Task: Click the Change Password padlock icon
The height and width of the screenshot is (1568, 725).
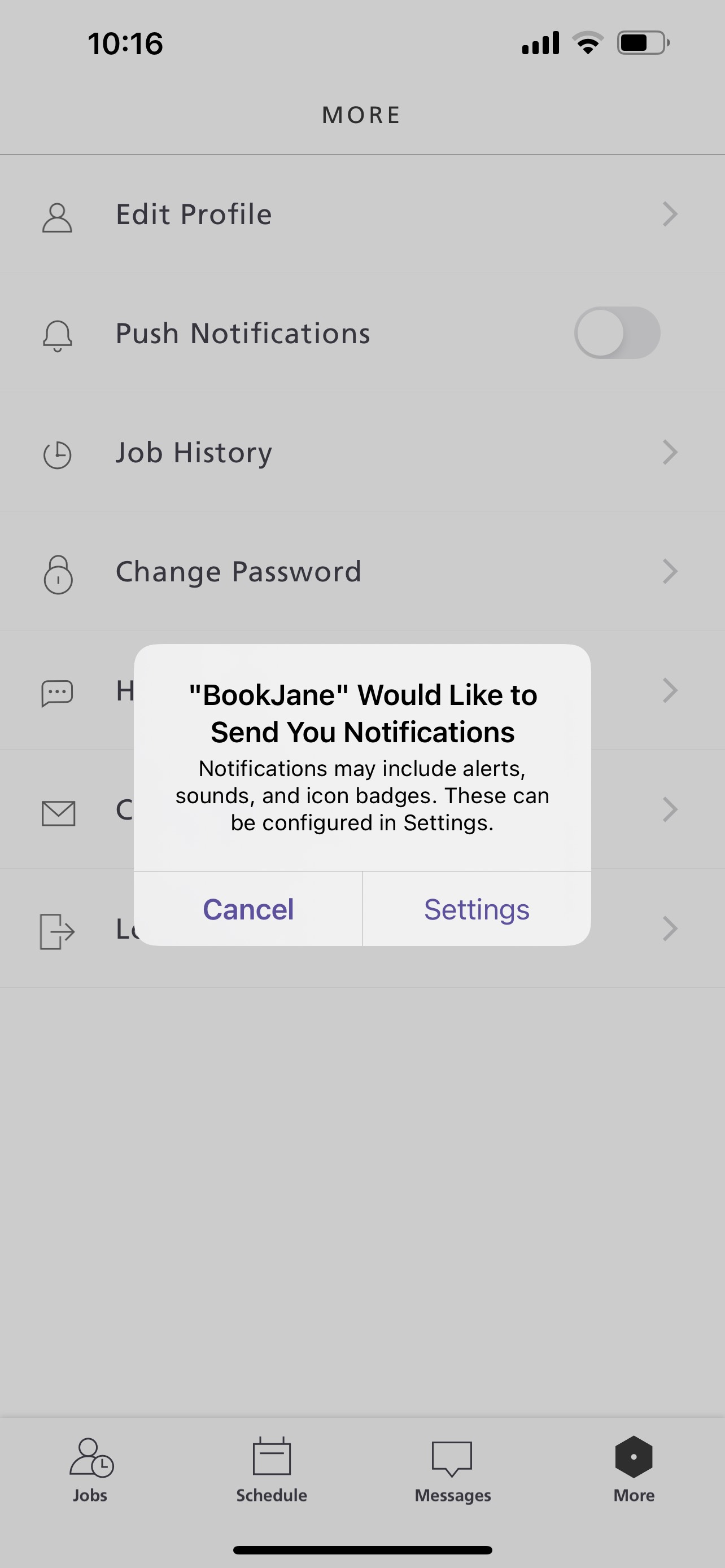Action: click(56, 572)
